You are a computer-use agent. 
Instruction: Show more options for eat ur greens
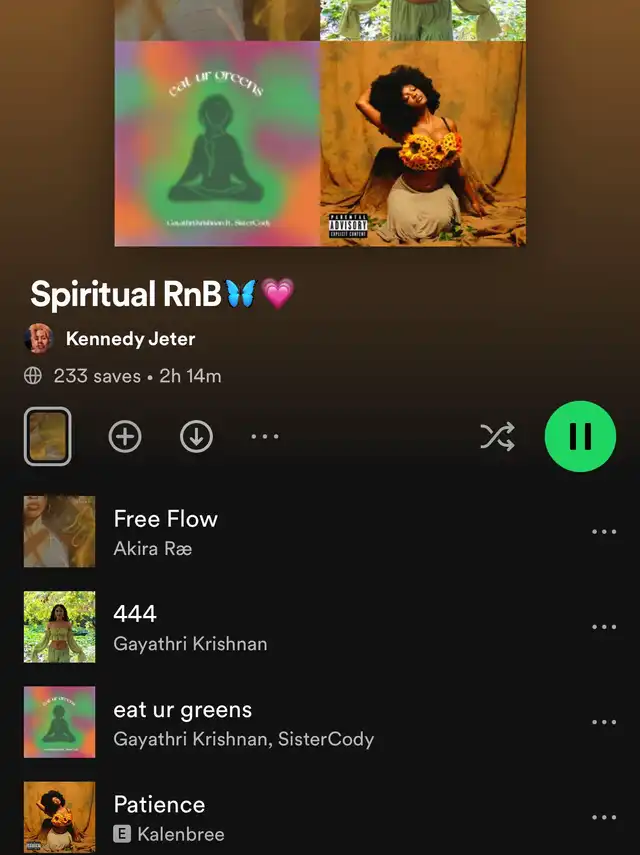(x=604, y=722)
